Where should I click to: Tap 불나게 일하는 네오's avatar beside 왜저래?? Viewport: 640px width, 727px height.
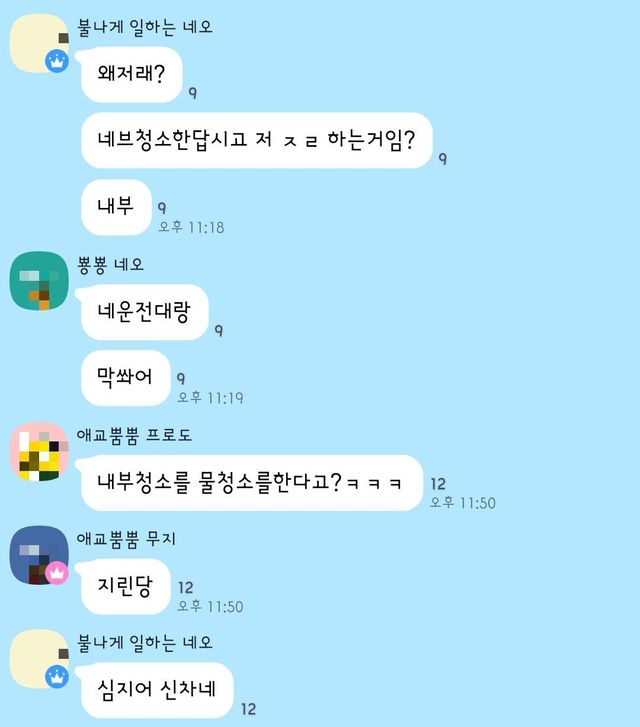pyautogui.click(x=38, y=44)
